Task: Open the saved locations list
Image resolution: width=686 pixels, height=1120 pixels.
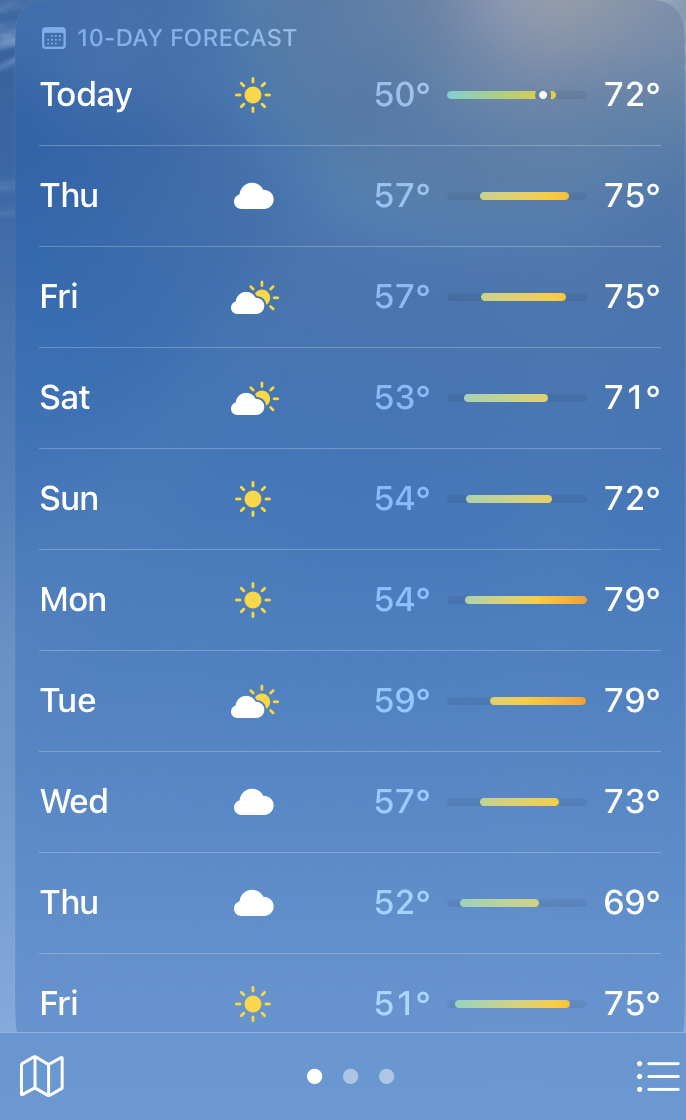Action: (x=658, y=1076)
